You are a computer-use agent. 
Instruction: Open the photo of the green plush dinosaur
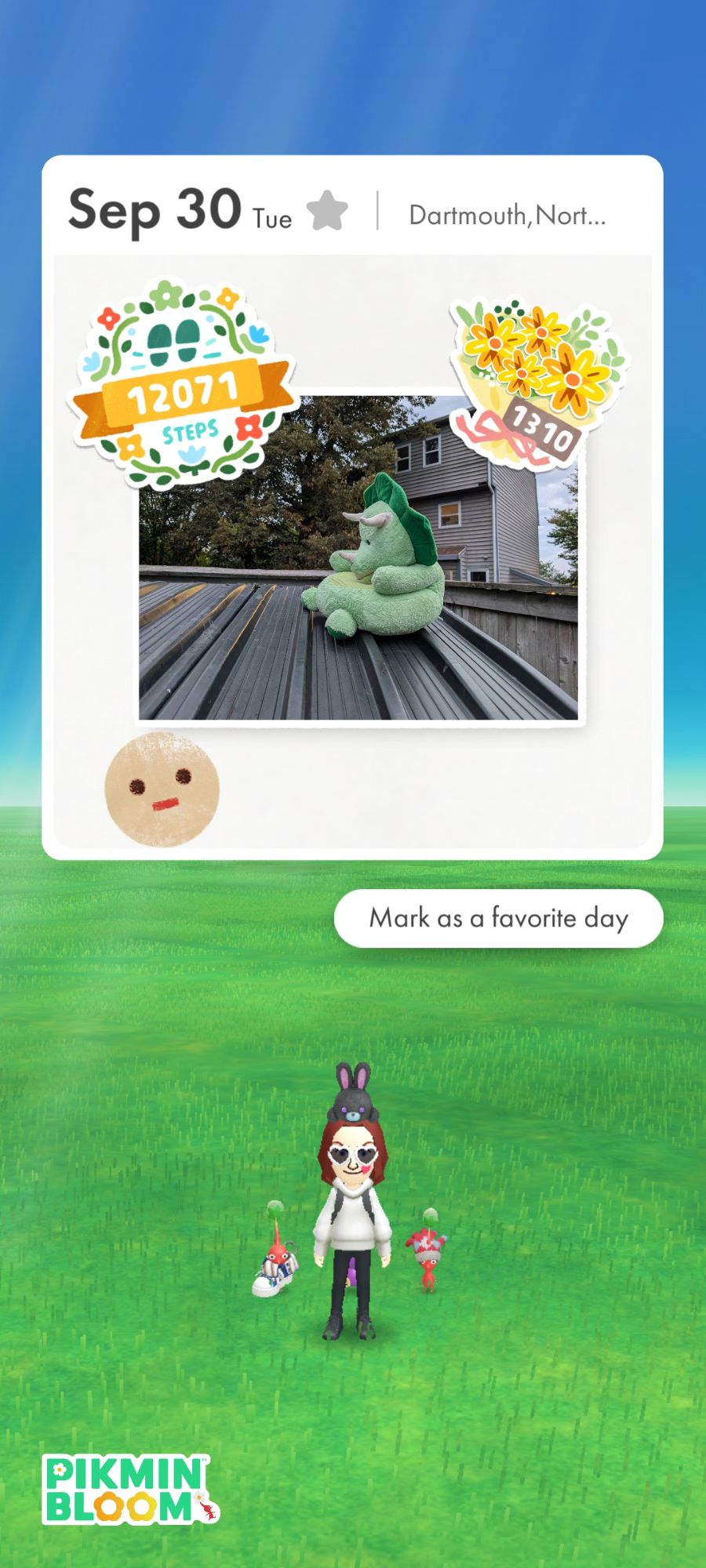point(358,557)
